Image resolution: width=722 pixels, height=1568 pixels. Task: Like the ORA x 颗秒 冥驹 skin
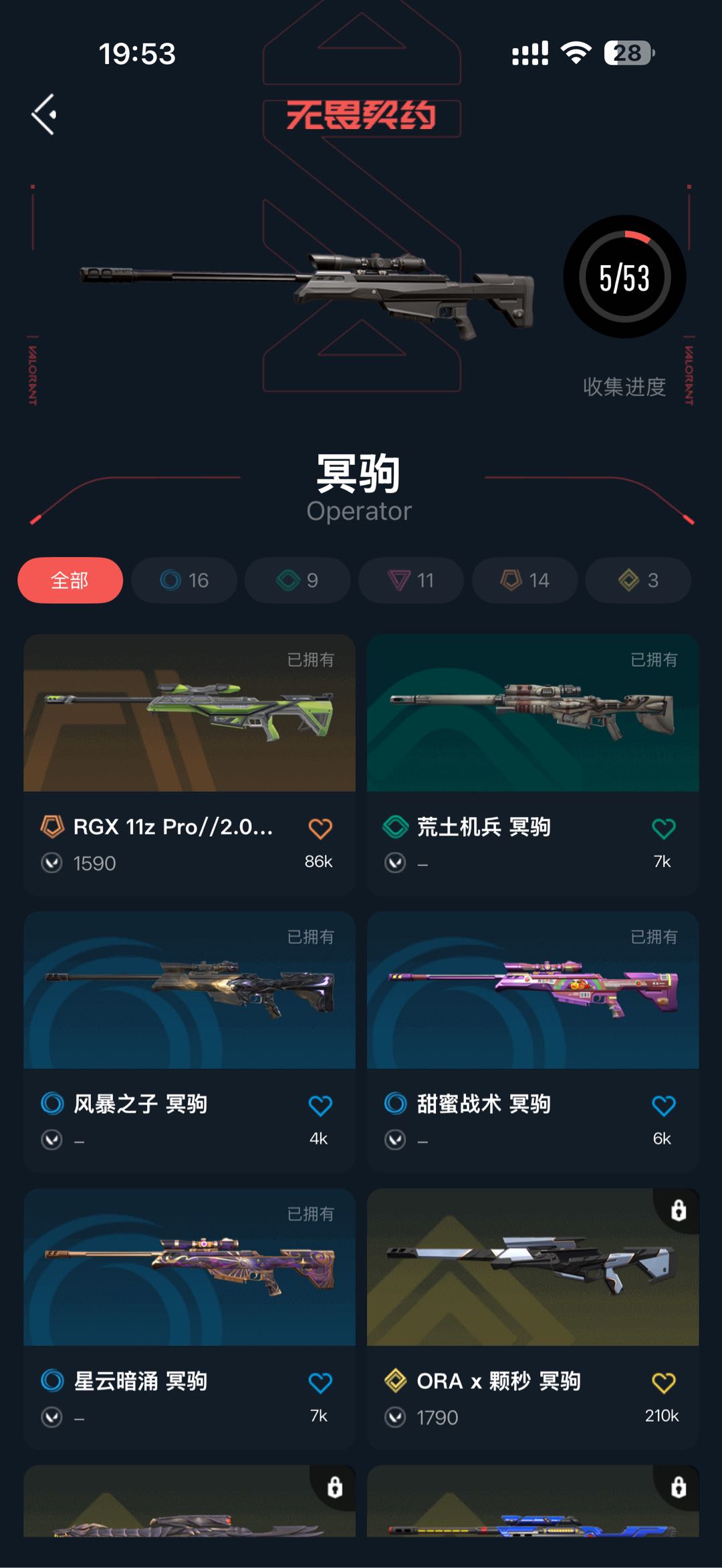click(x=663, y=1383)
